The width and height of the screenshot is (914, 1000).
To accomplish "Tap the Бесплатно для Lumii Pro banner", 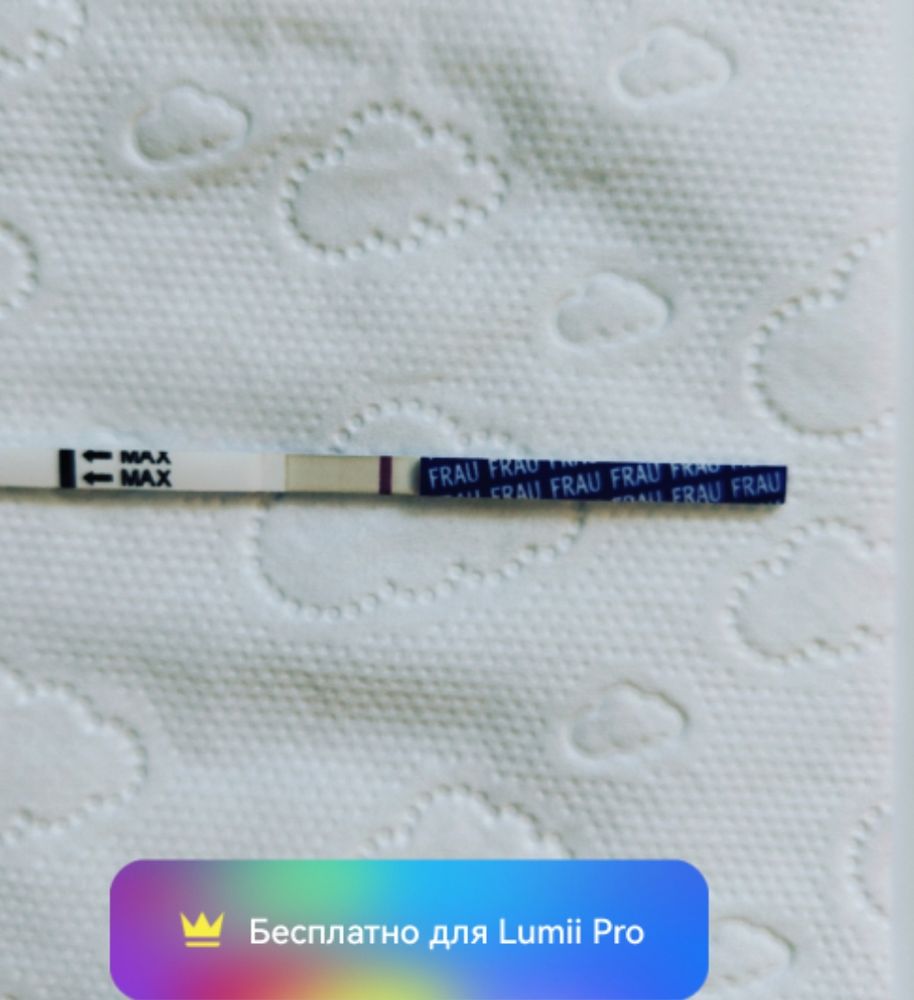I will click(409, 931).
